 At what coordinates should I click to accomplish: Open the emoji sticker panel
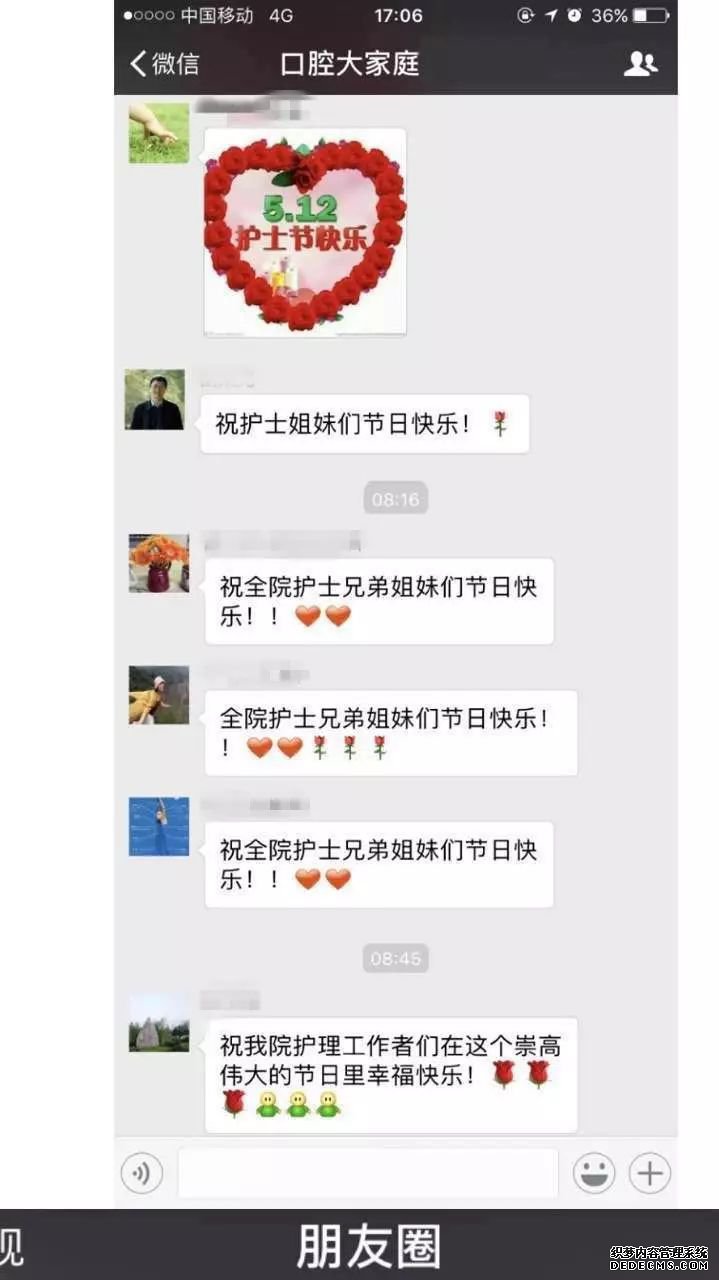click(x=593, y=1173)
